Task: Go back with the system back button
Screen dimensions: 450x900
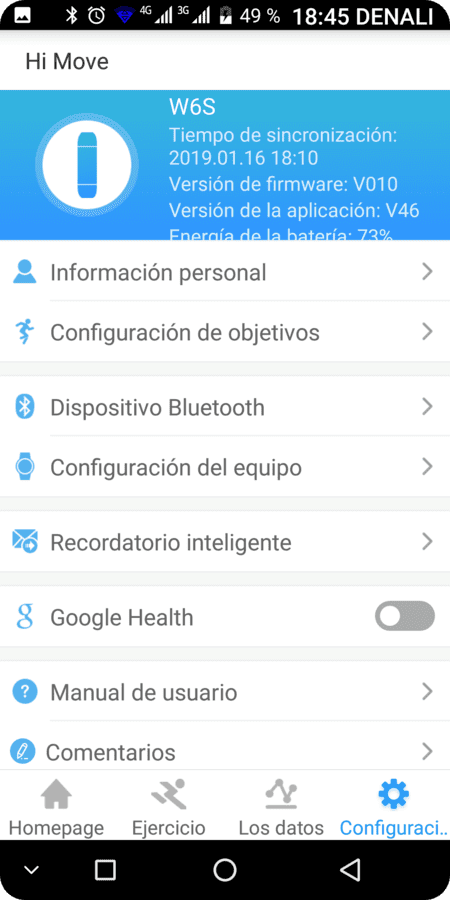Action: [350, 870]
